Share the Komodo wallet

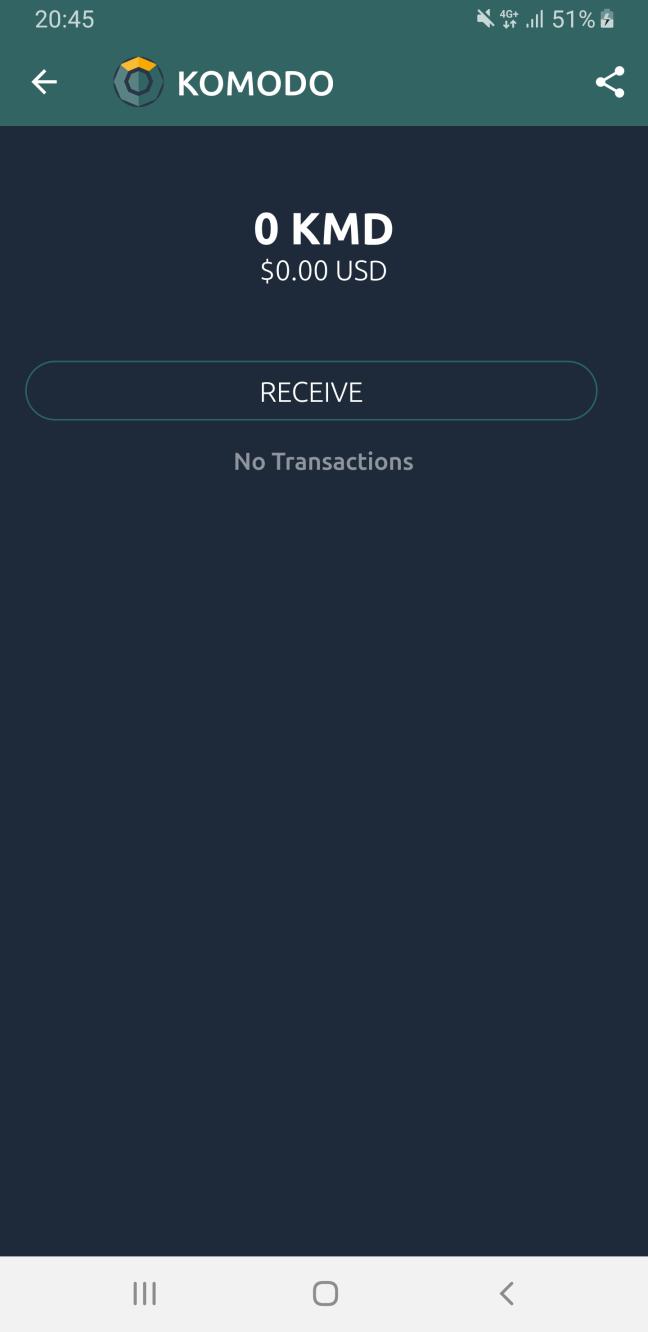[610, 82]
